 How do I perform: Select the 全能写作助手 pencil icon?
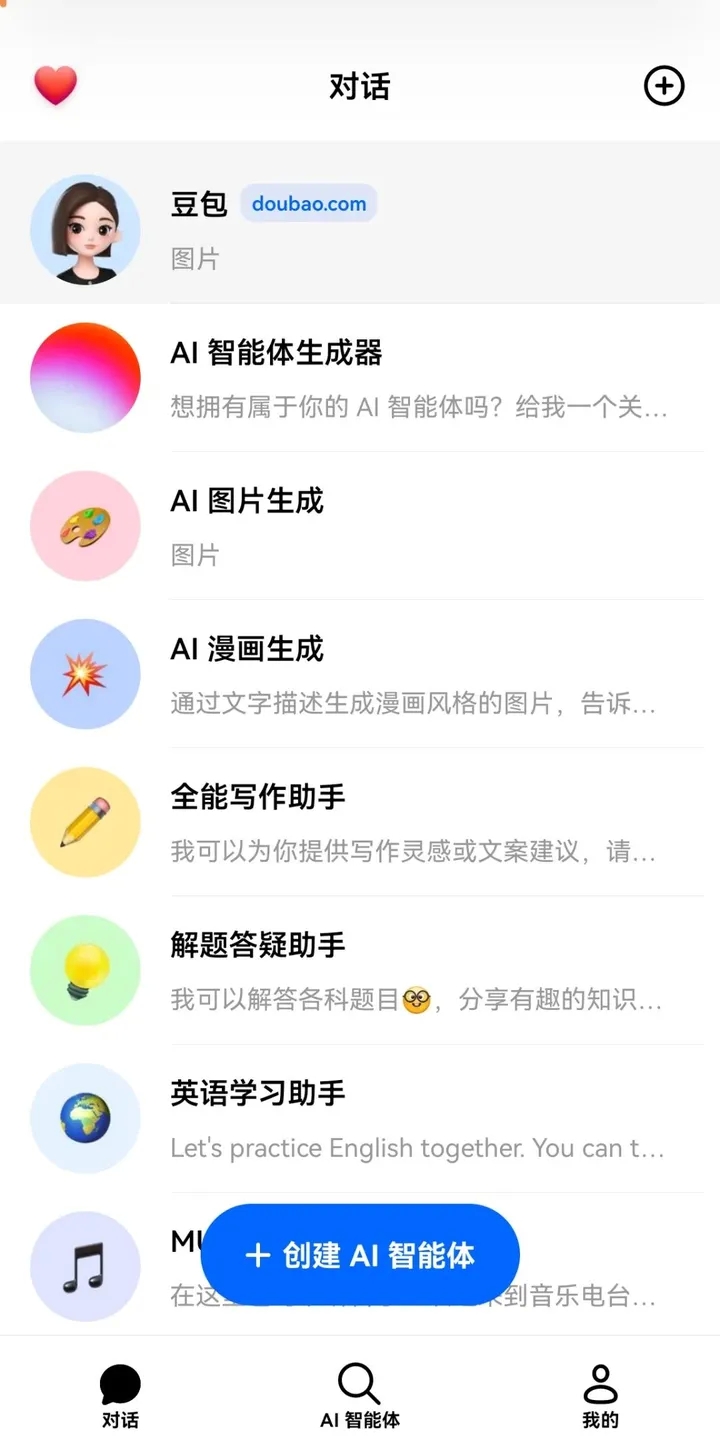pyautogui.click(x=85, y=821)
